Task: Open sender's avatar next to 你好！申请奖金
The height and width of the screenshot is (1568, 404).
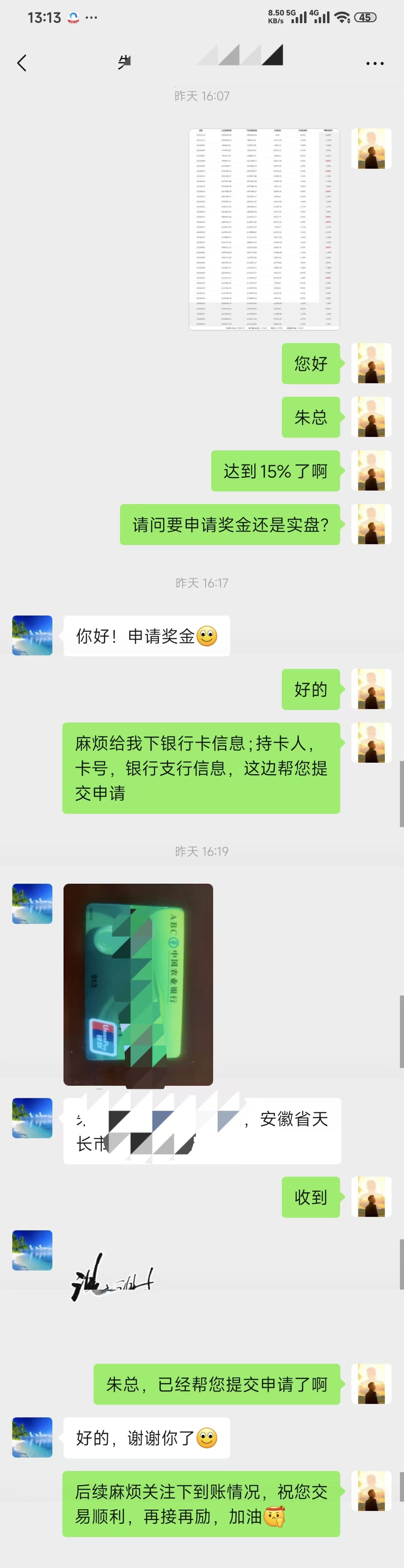Action: [x=32, y=635]
